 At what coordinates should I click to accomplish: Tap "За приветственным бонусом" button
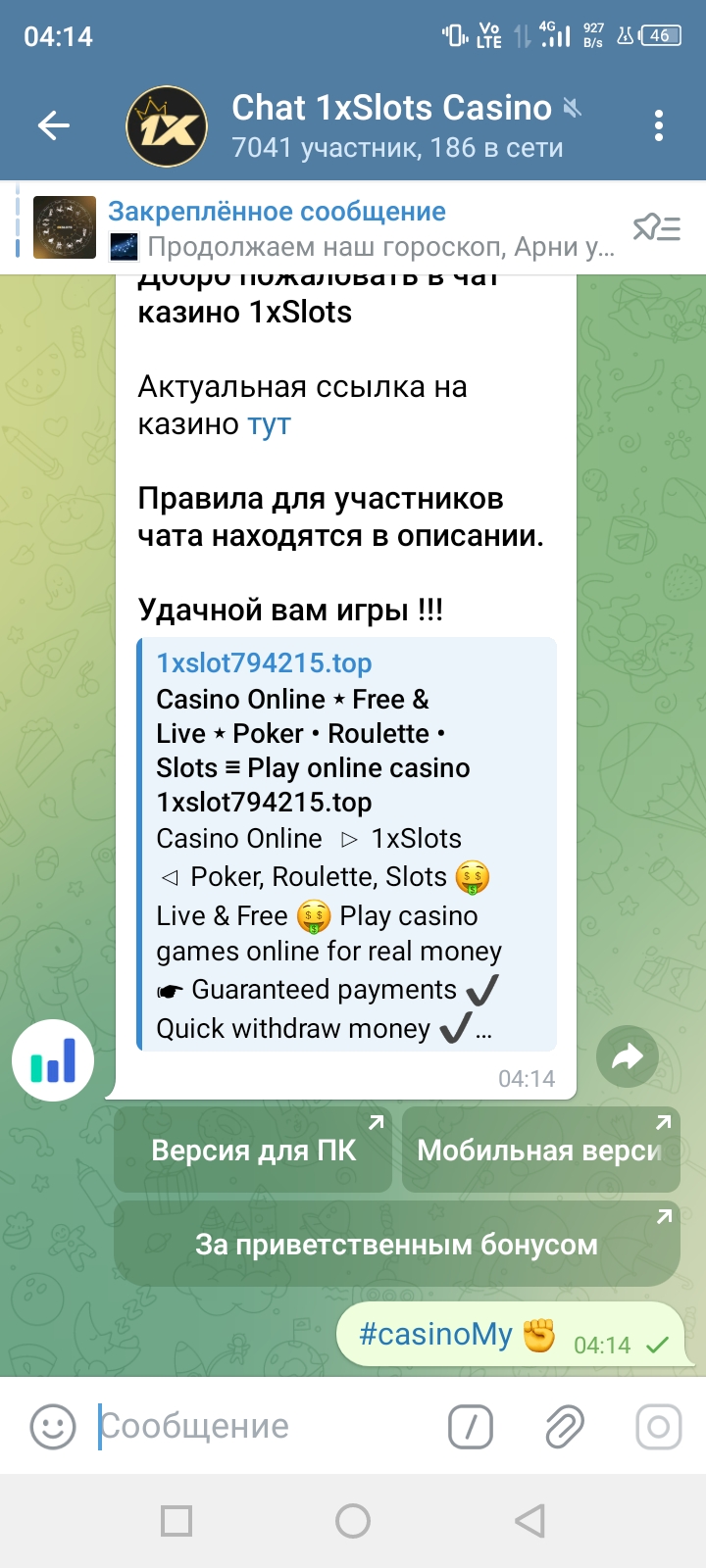click(396, 1244)
